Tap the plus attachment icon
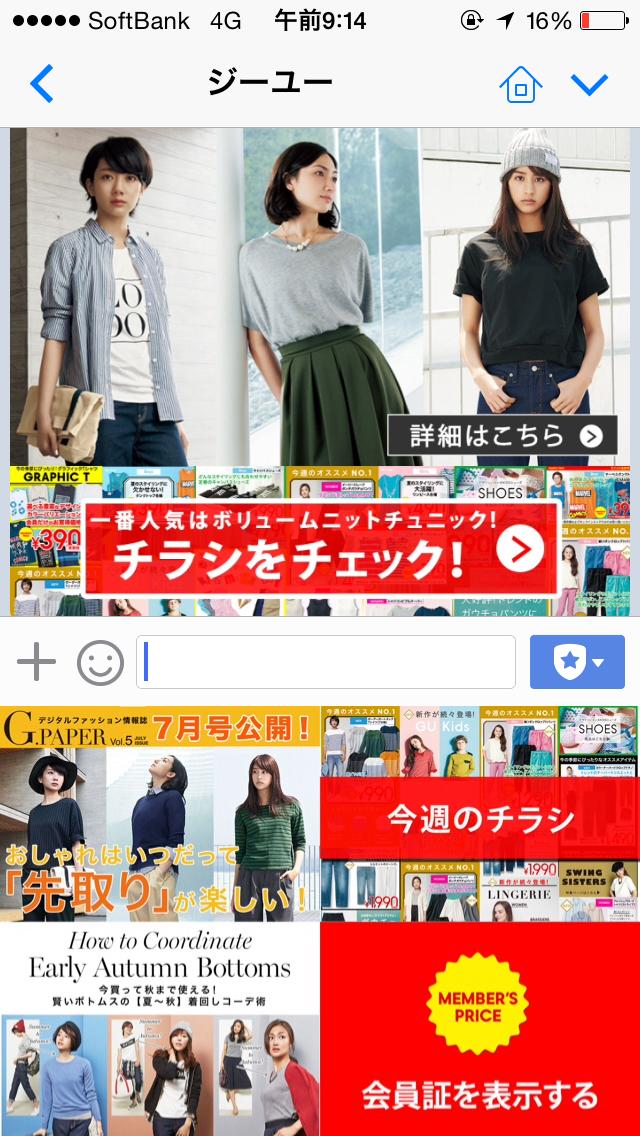 point(37,662)
